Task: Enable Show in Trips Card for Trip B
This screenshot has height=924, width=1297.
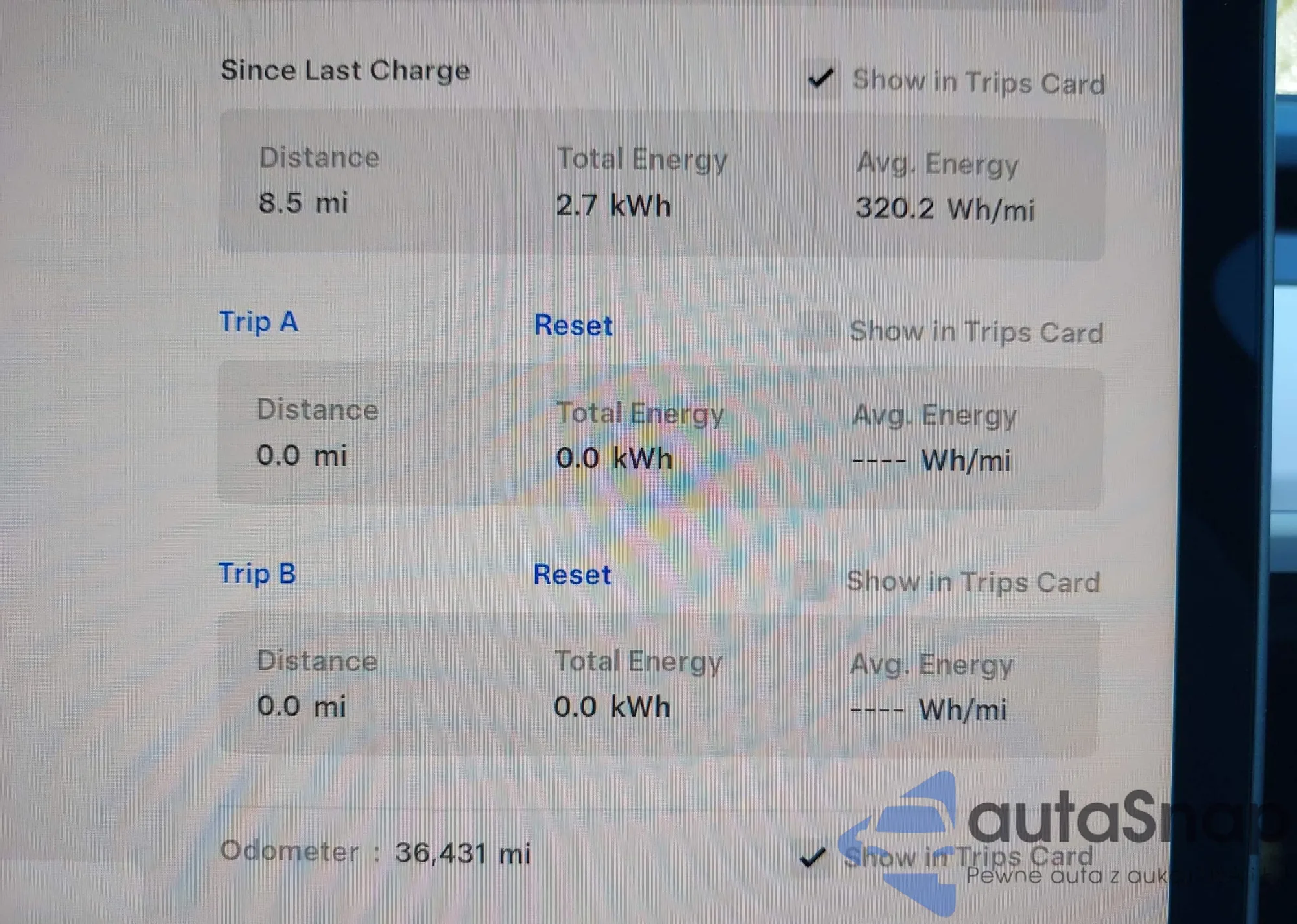Action: tap(814, 580)
